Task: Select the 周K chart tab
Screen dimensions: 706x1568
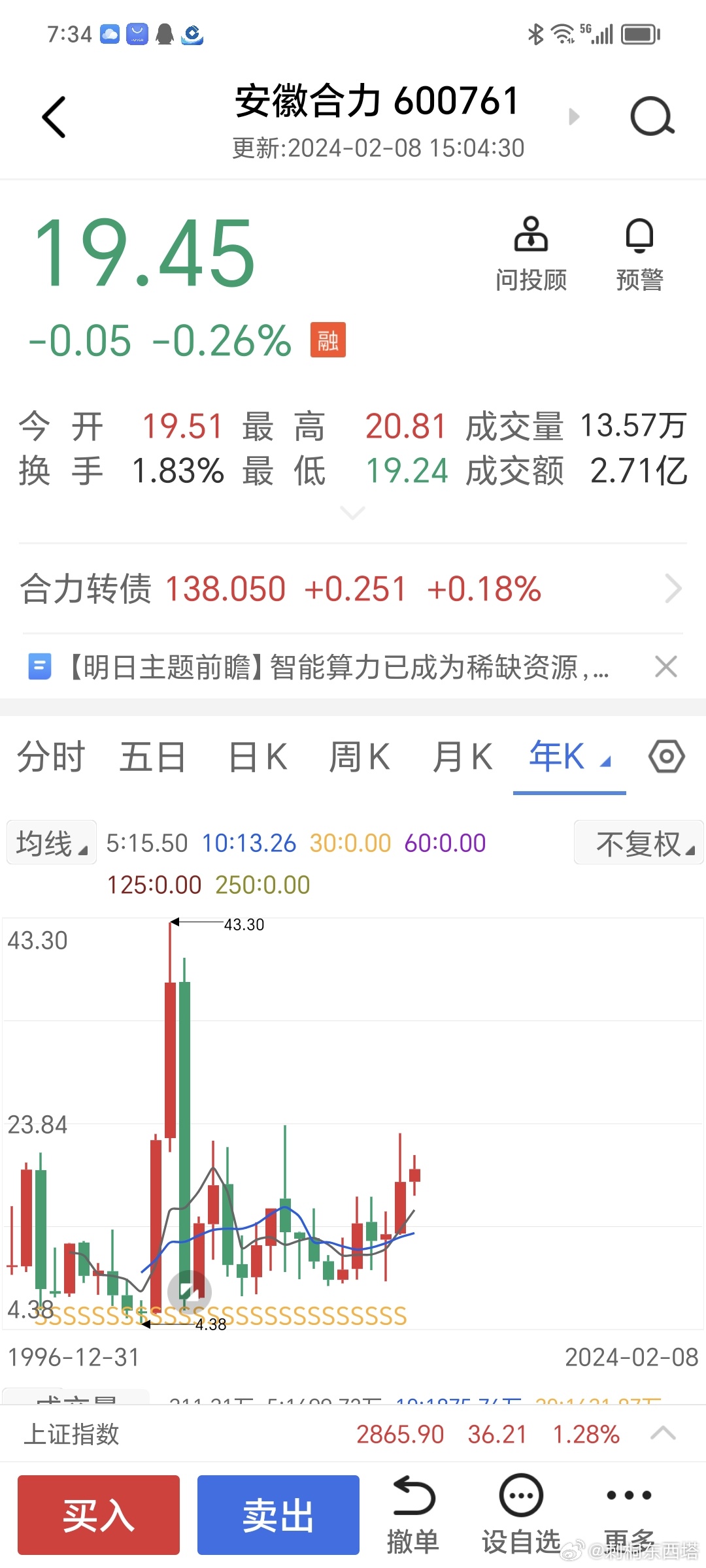Action: [x=360, y=757]
